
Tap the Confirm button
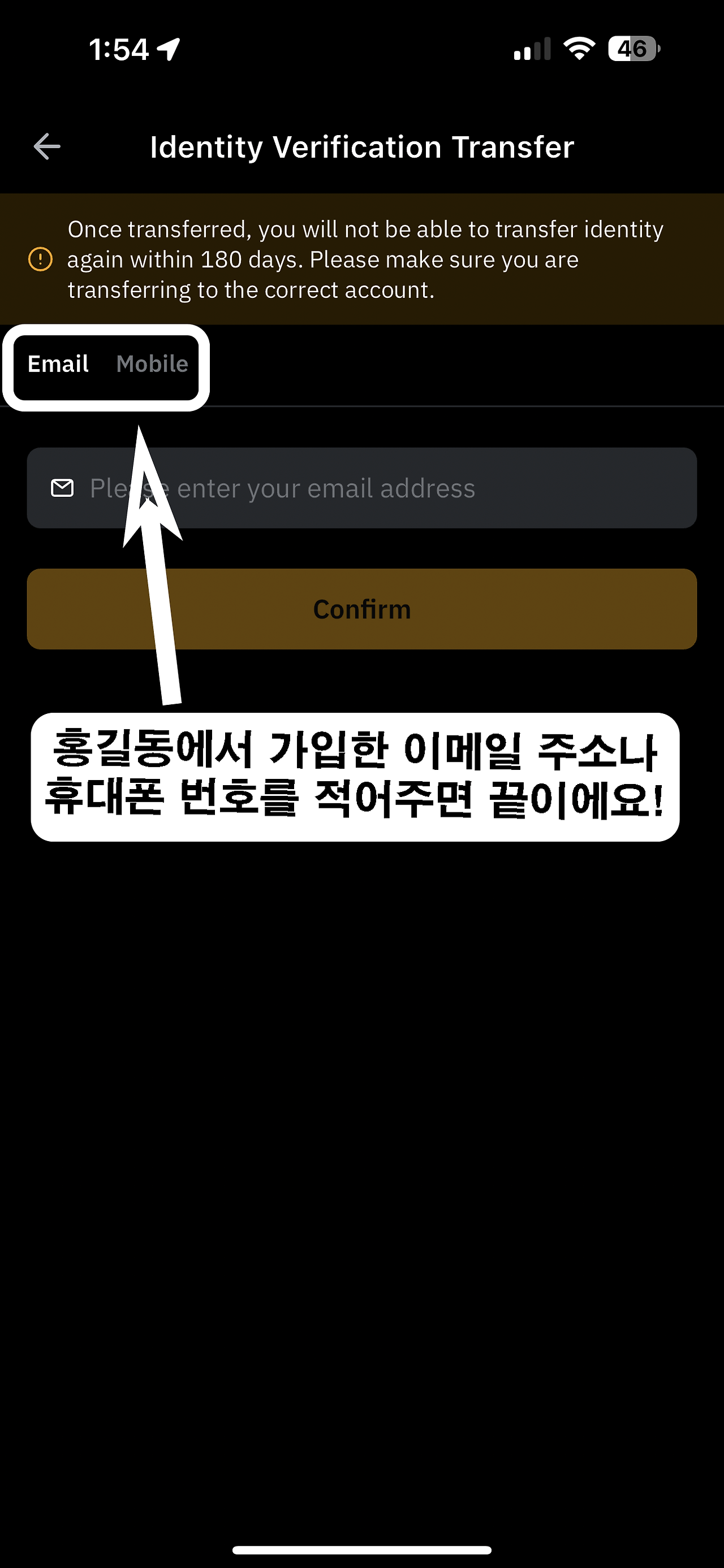point(361,609)
